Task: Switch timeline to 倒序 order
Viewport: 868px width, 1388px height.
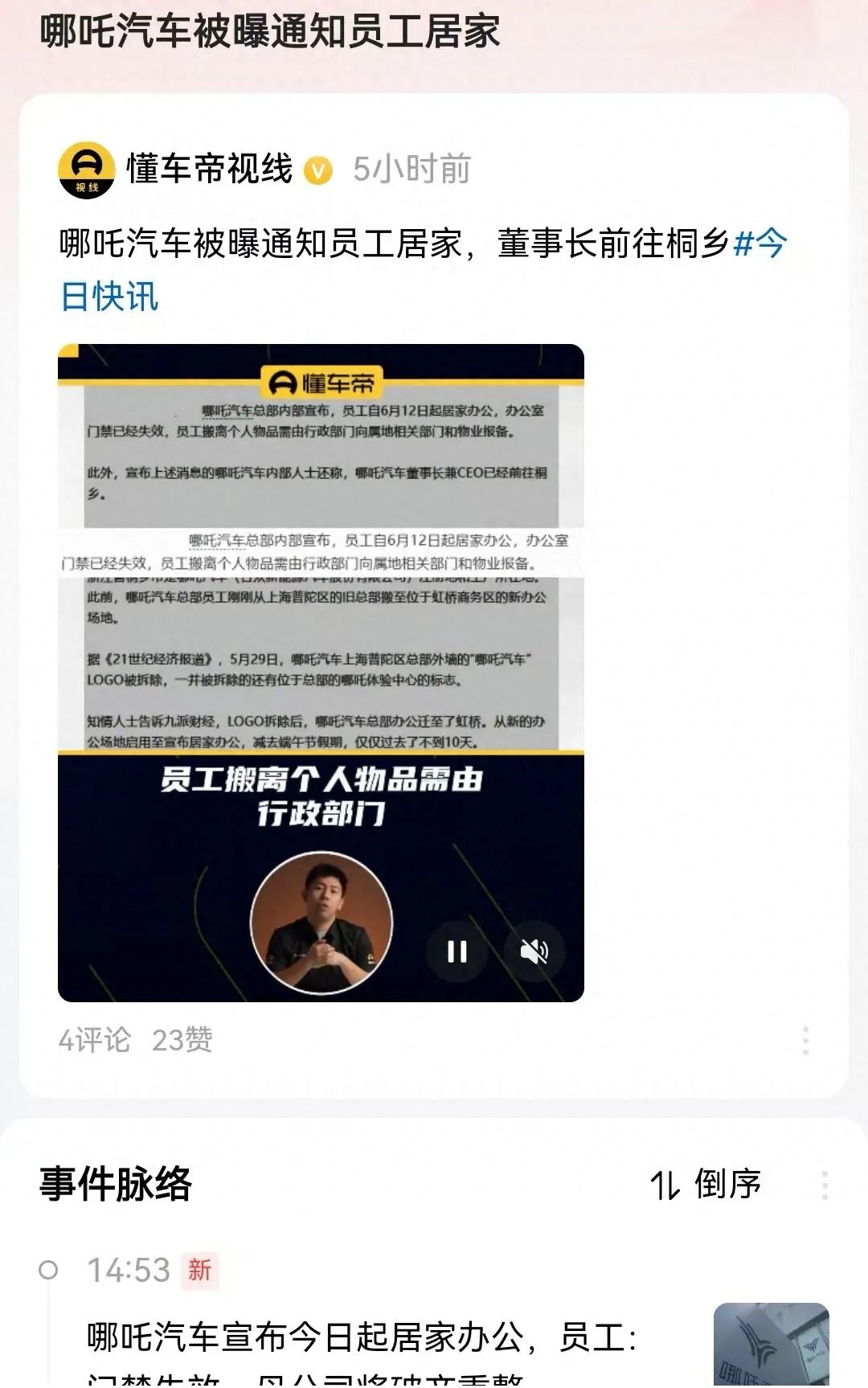Action: (706, 1185)
